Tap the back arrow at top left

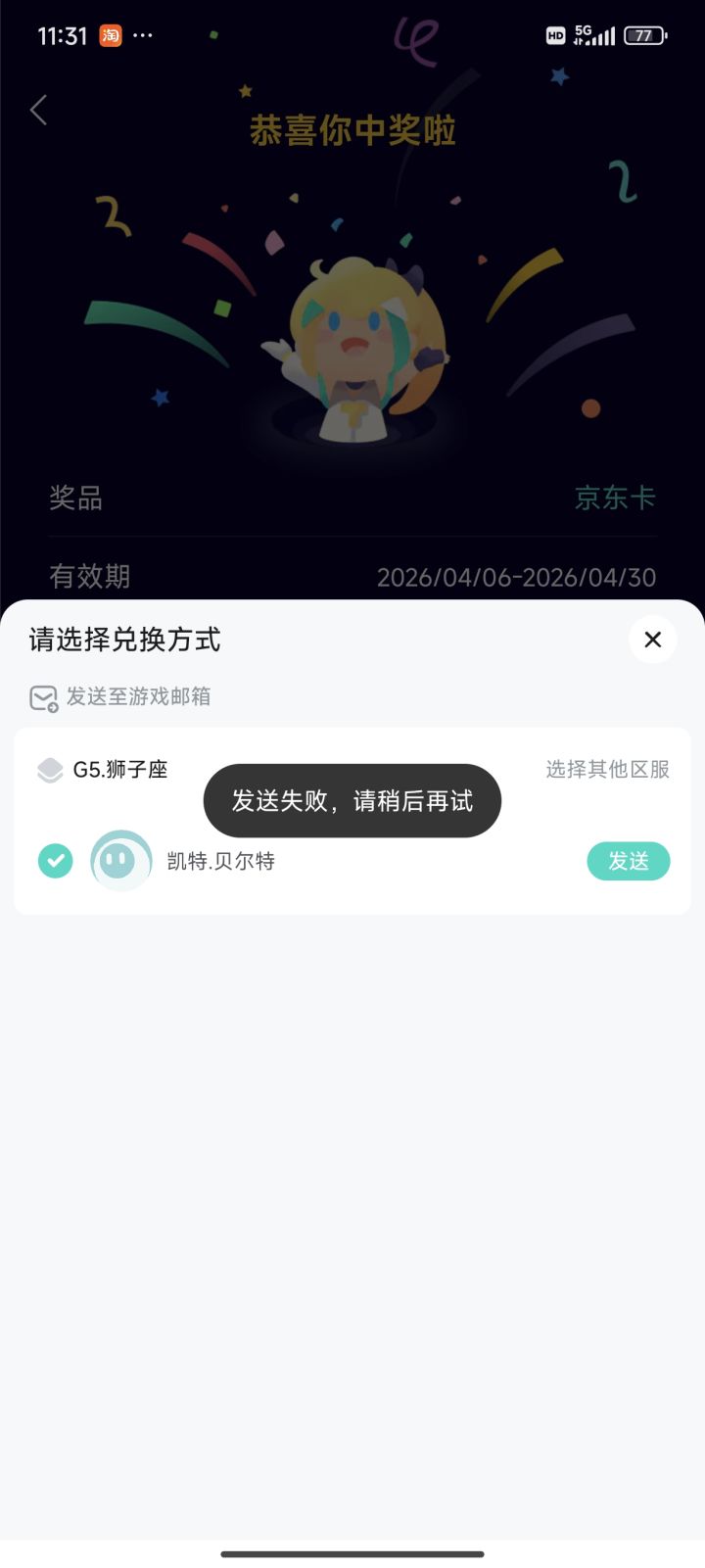(x=39, y=111)
